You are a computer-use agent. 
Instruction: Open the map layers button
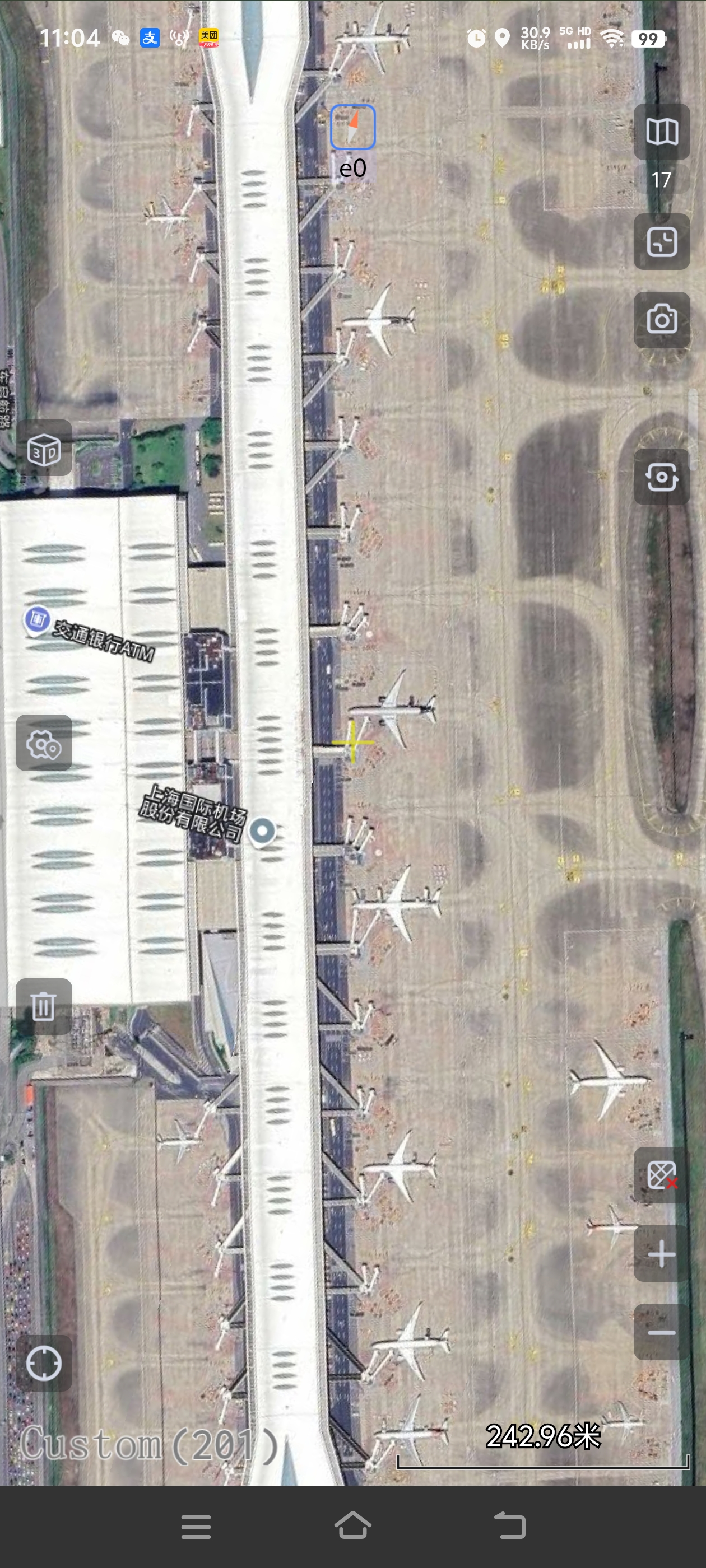pos(662,132)
